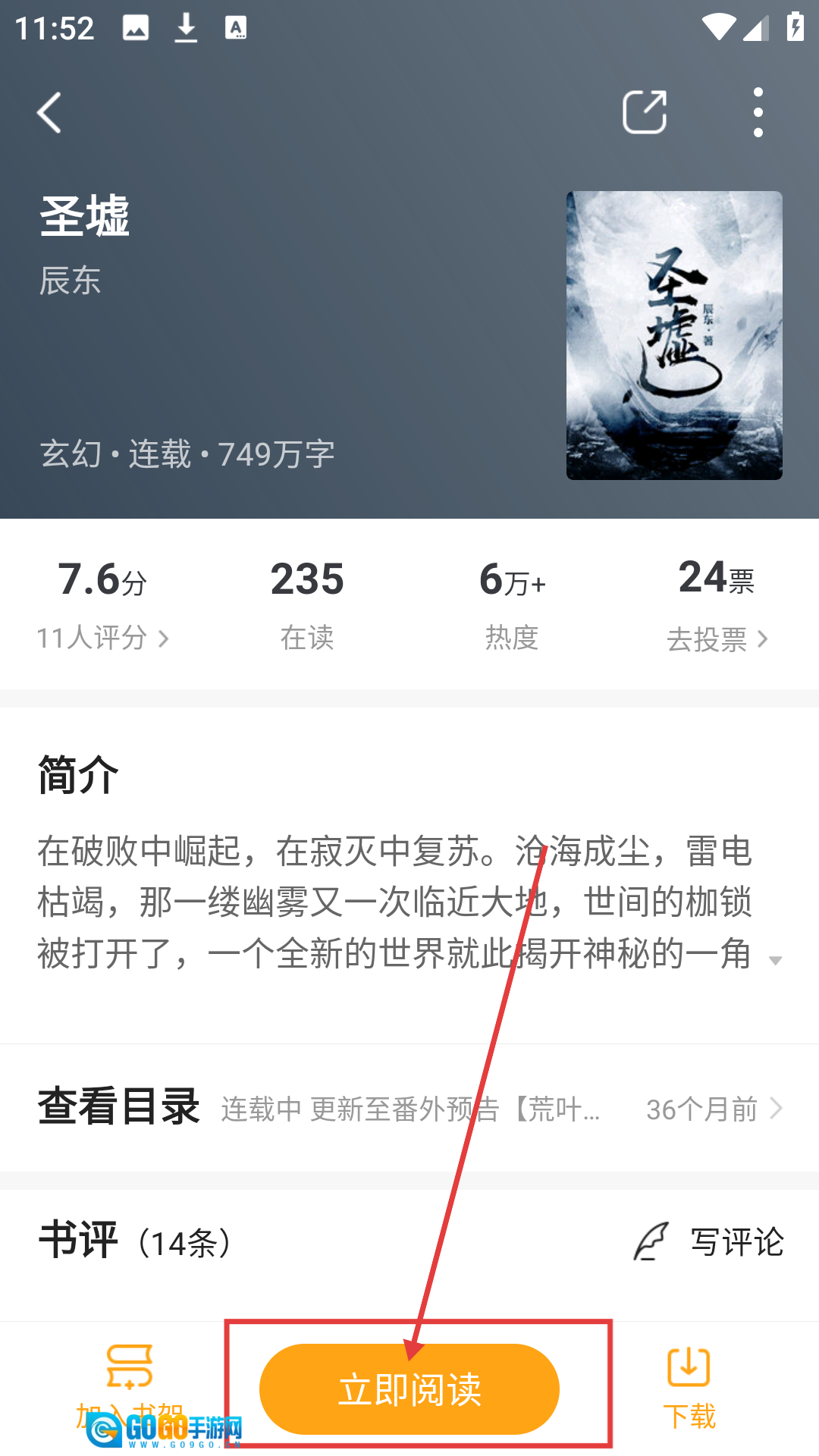819x1456 pixels.
Task: Share this book
Action: click(644, 113)
